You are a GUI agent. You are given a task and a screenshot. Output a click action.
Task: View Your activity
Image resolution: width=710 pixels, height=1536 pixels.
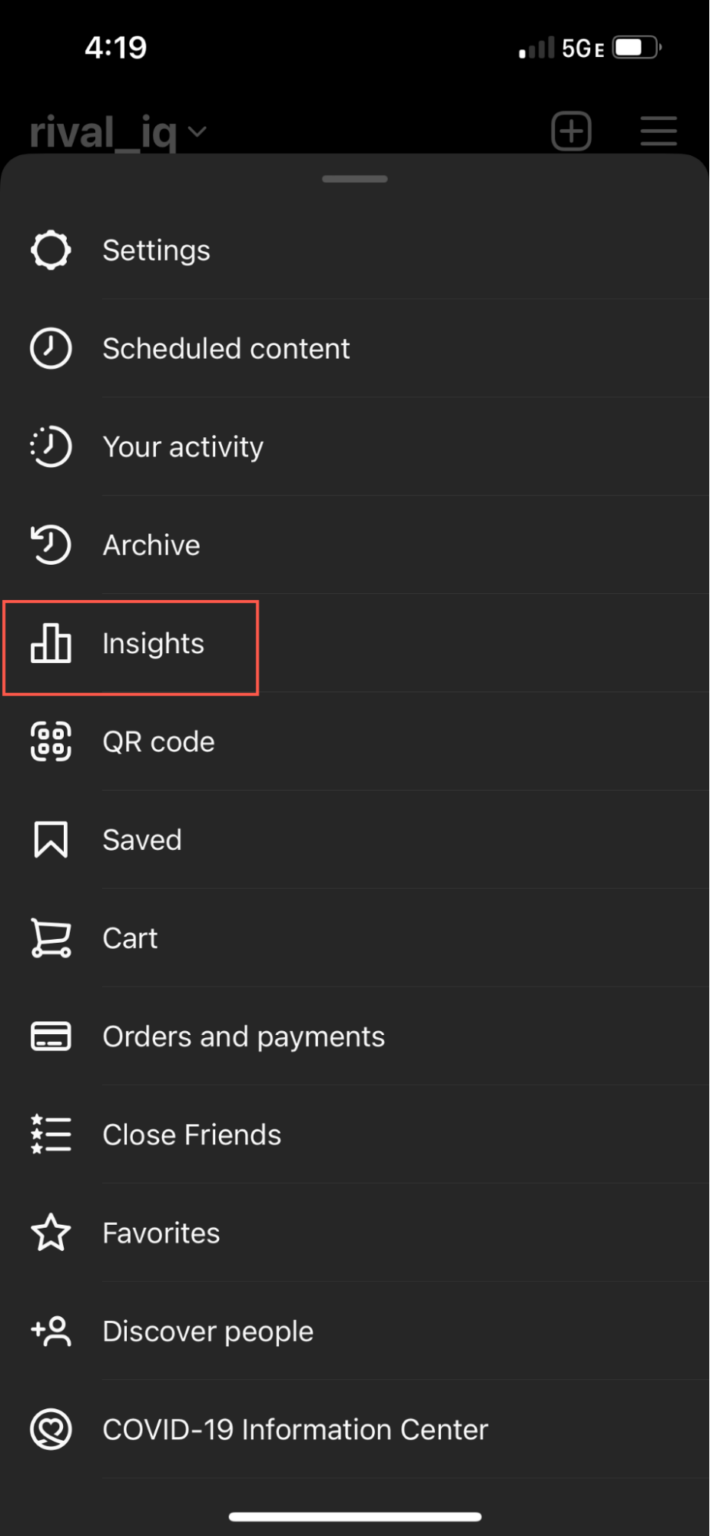pyautogui.click(x=183, y=447)
